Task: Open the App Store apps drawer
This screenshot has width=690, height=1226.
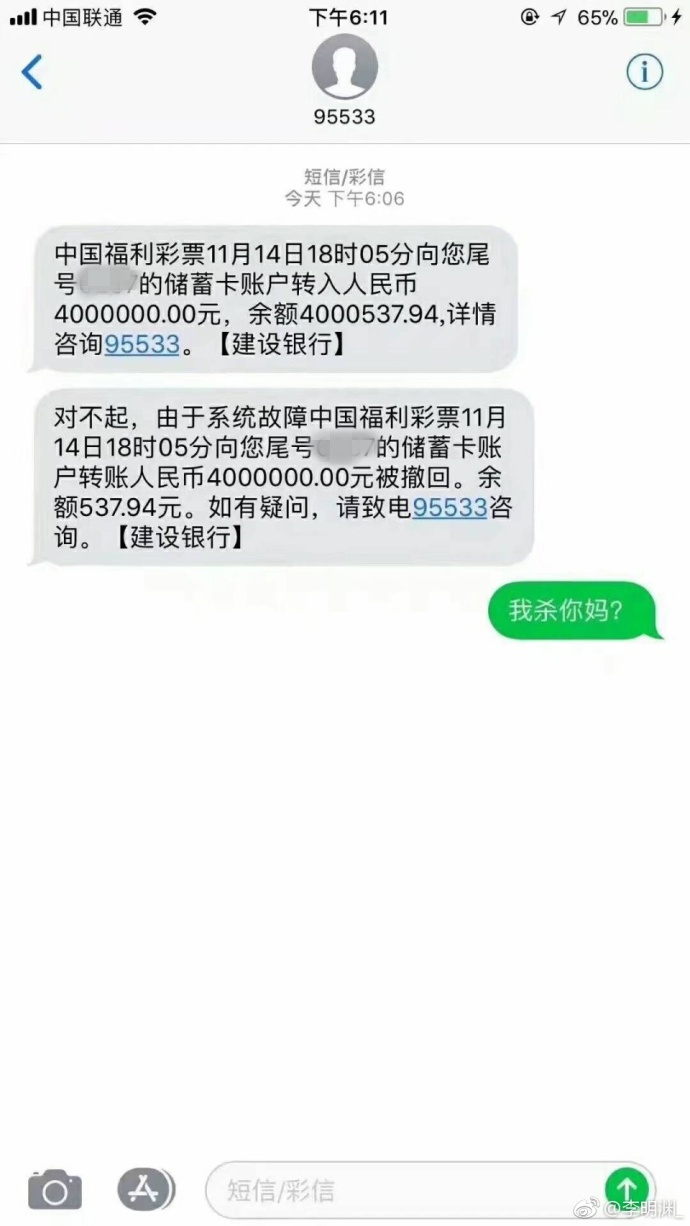Action: (x=146, y=1190)
